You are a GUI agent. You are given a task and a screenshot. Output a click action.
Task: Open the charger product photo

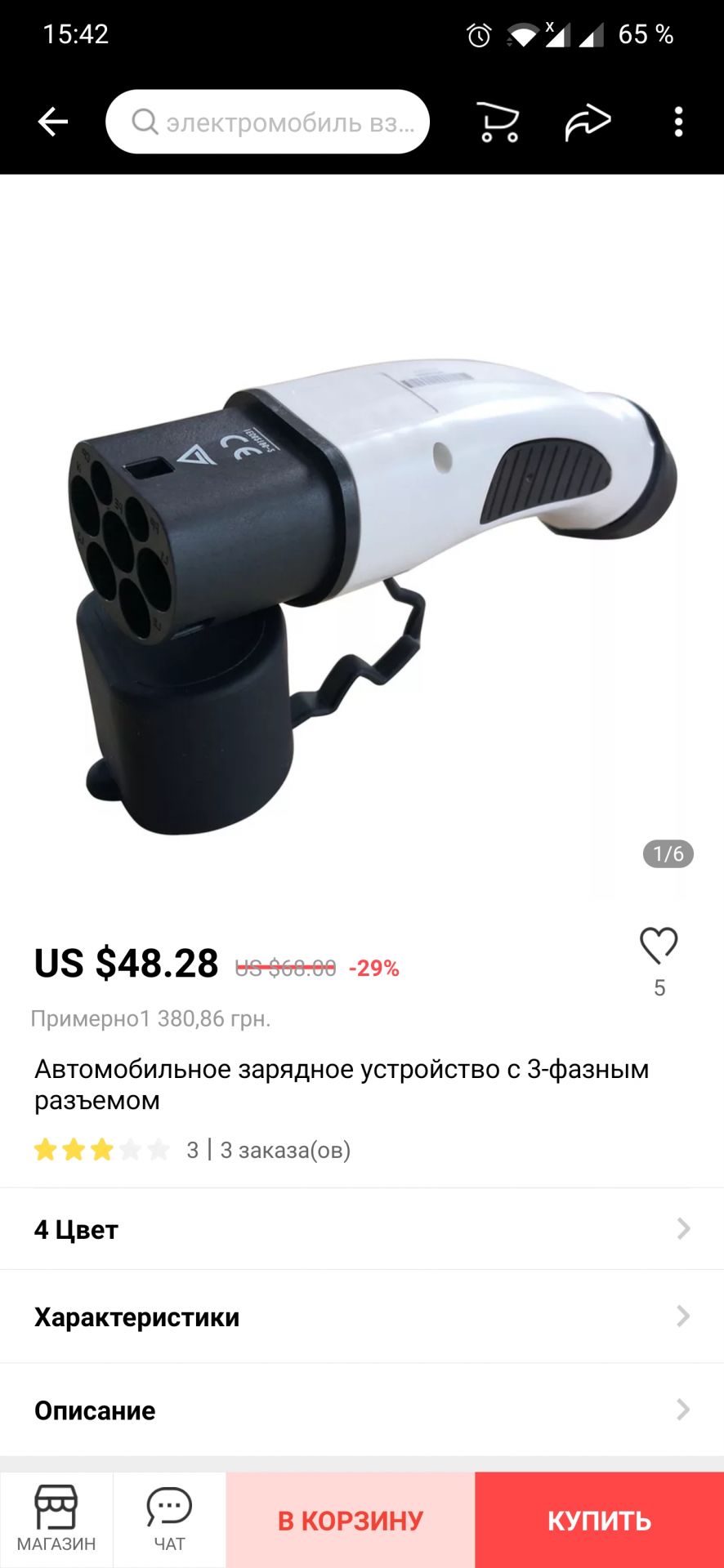click(362, 572)
